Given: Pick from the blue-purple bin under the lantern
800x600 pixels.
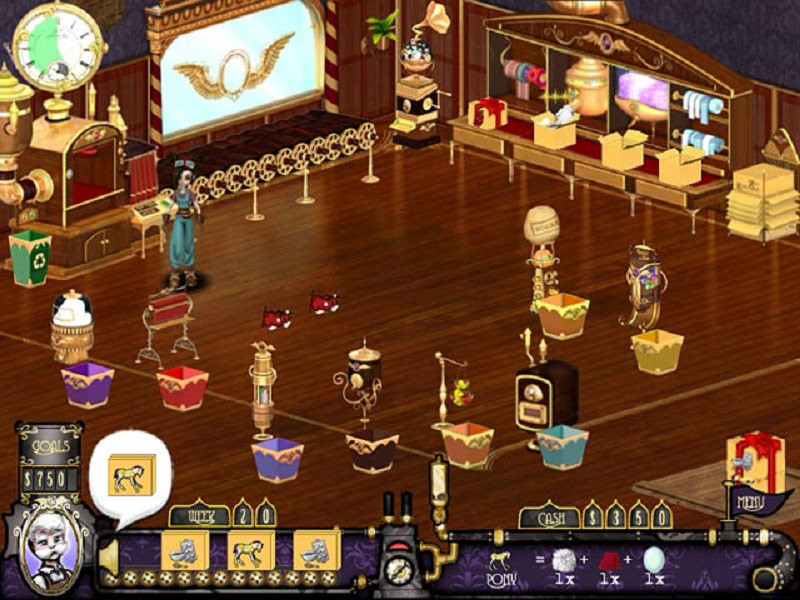Looking at the screenshot, I should (277, 459).
